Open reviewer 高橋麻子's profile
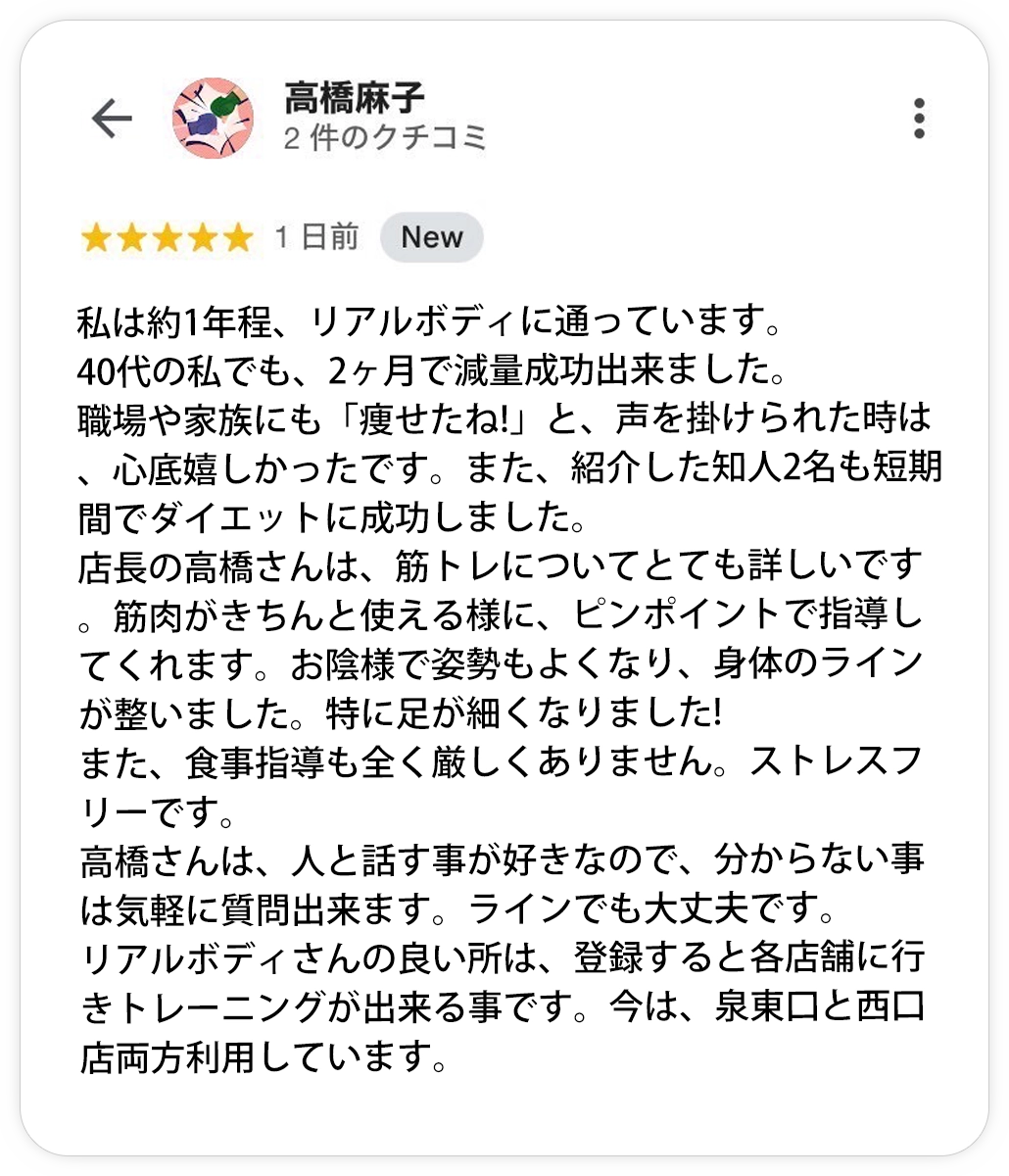This screenshot has width=1009, height=1176. click(x=355, y=99)
